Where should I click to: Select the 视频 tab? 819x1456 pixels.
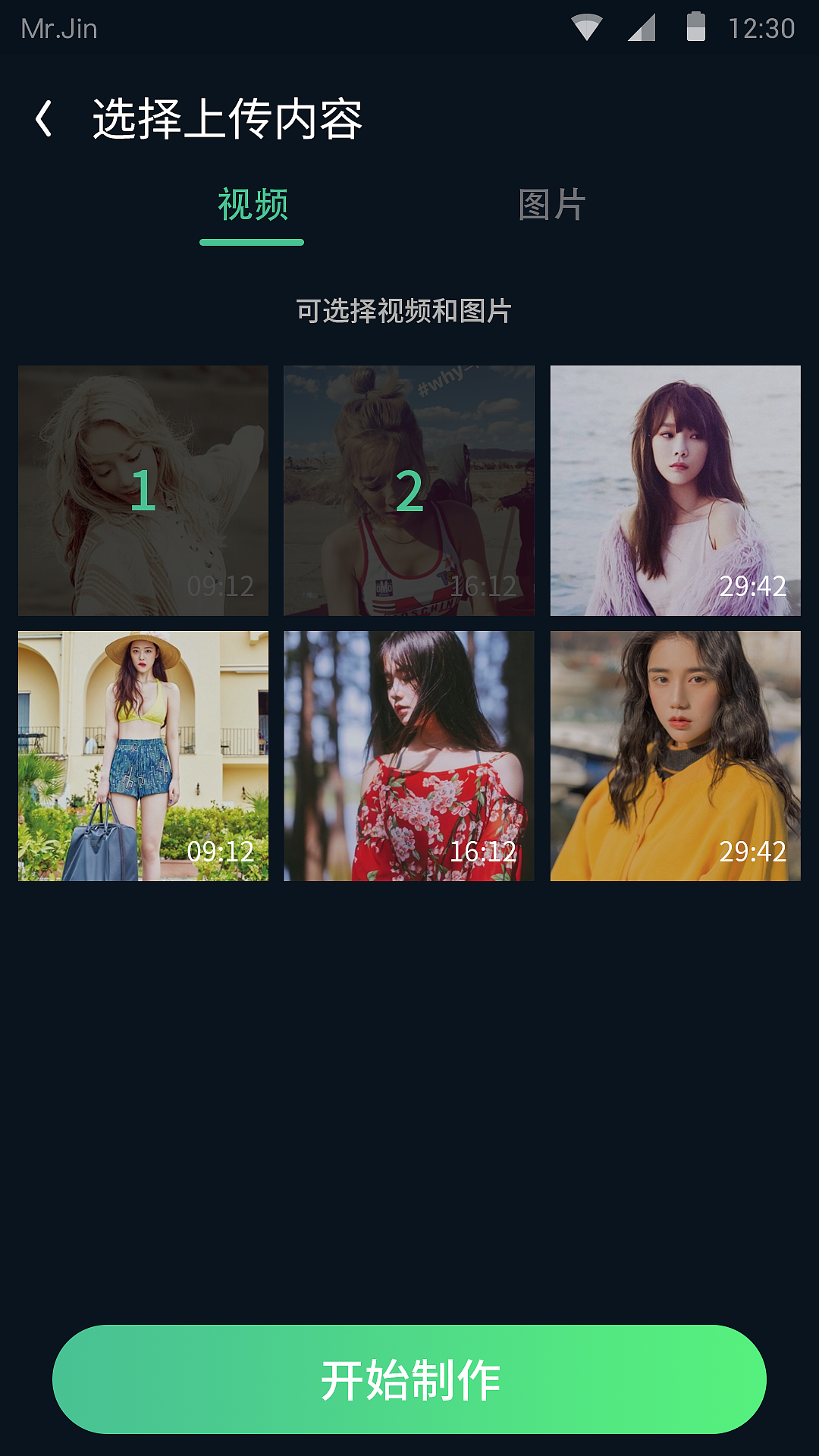coord(253,206)
